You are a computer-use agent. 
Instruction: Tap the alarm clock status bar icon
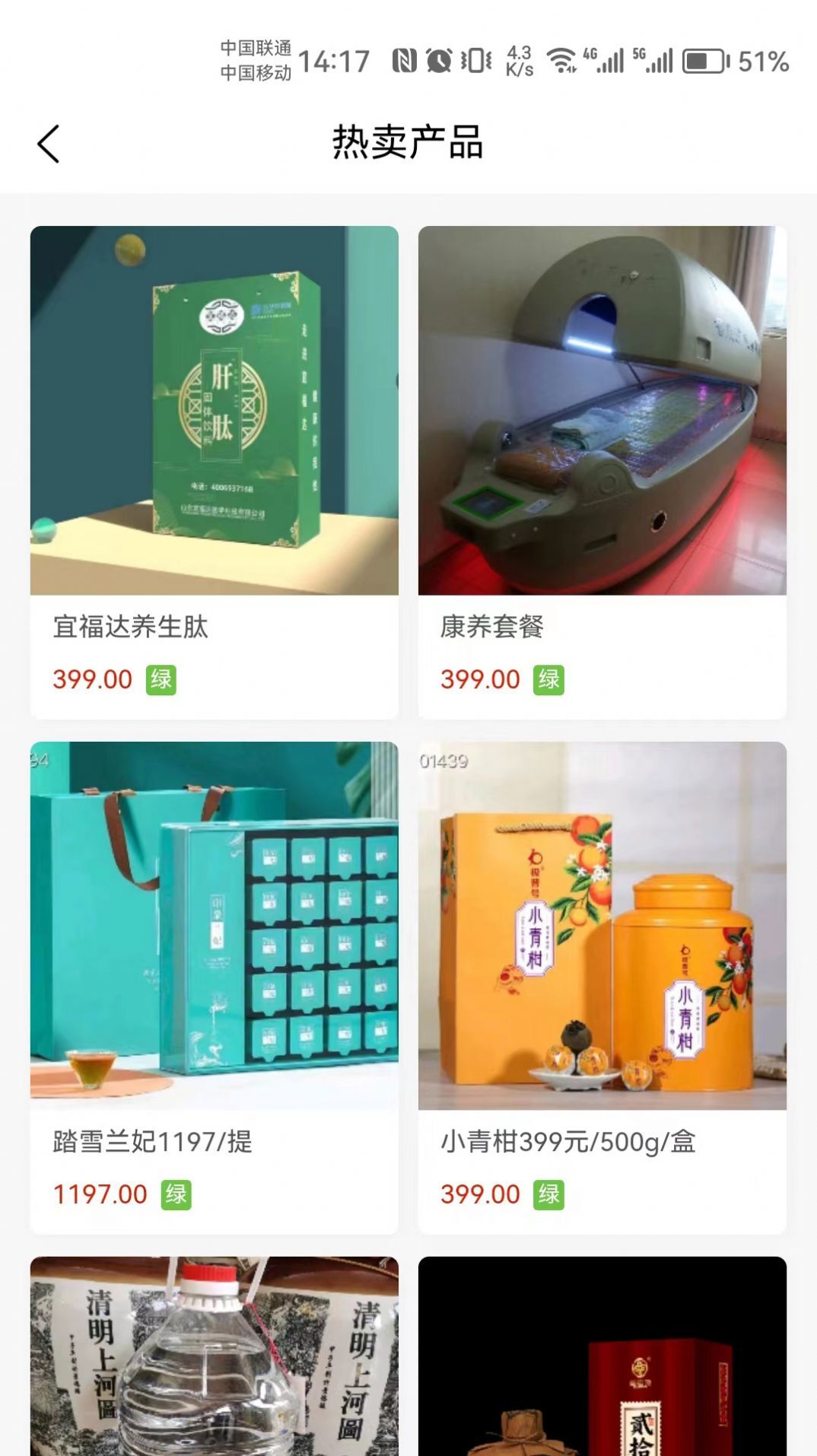(439, 58)
